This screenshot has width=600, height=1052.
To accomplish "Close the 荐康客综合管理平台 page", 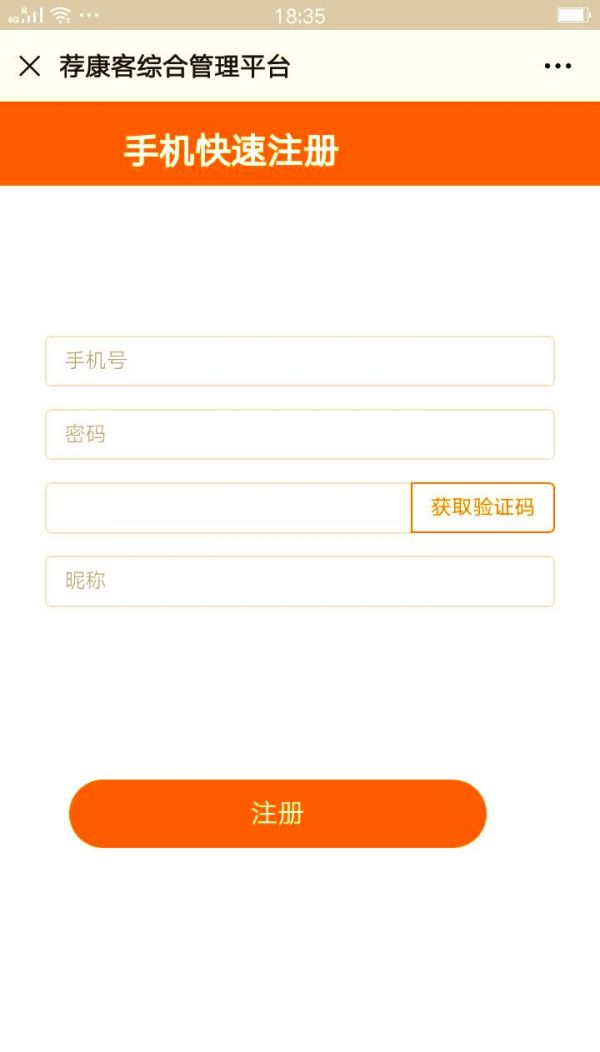I will (30, 66).
